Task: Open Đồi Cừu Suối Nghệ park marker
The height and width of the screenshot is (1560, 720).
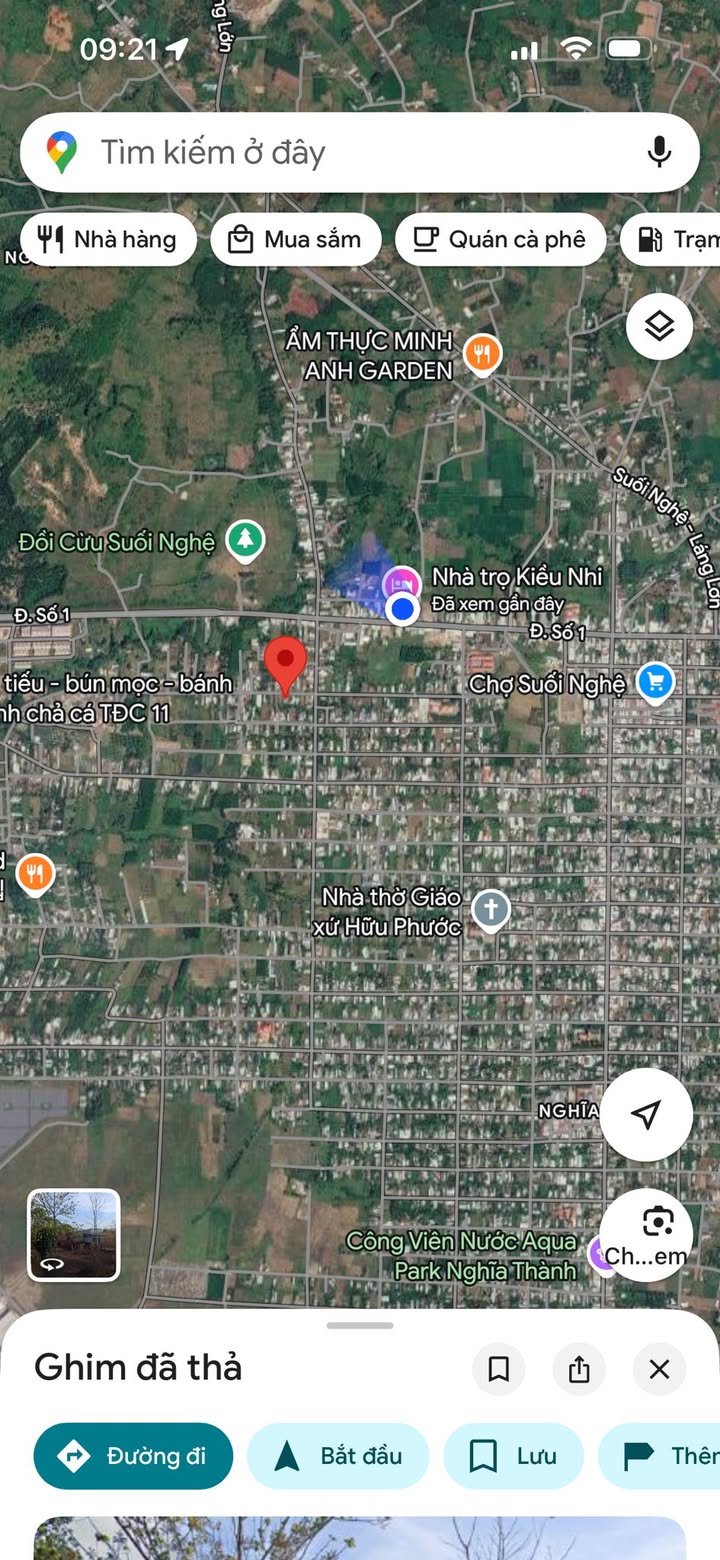Action: [x=244, y=540]
